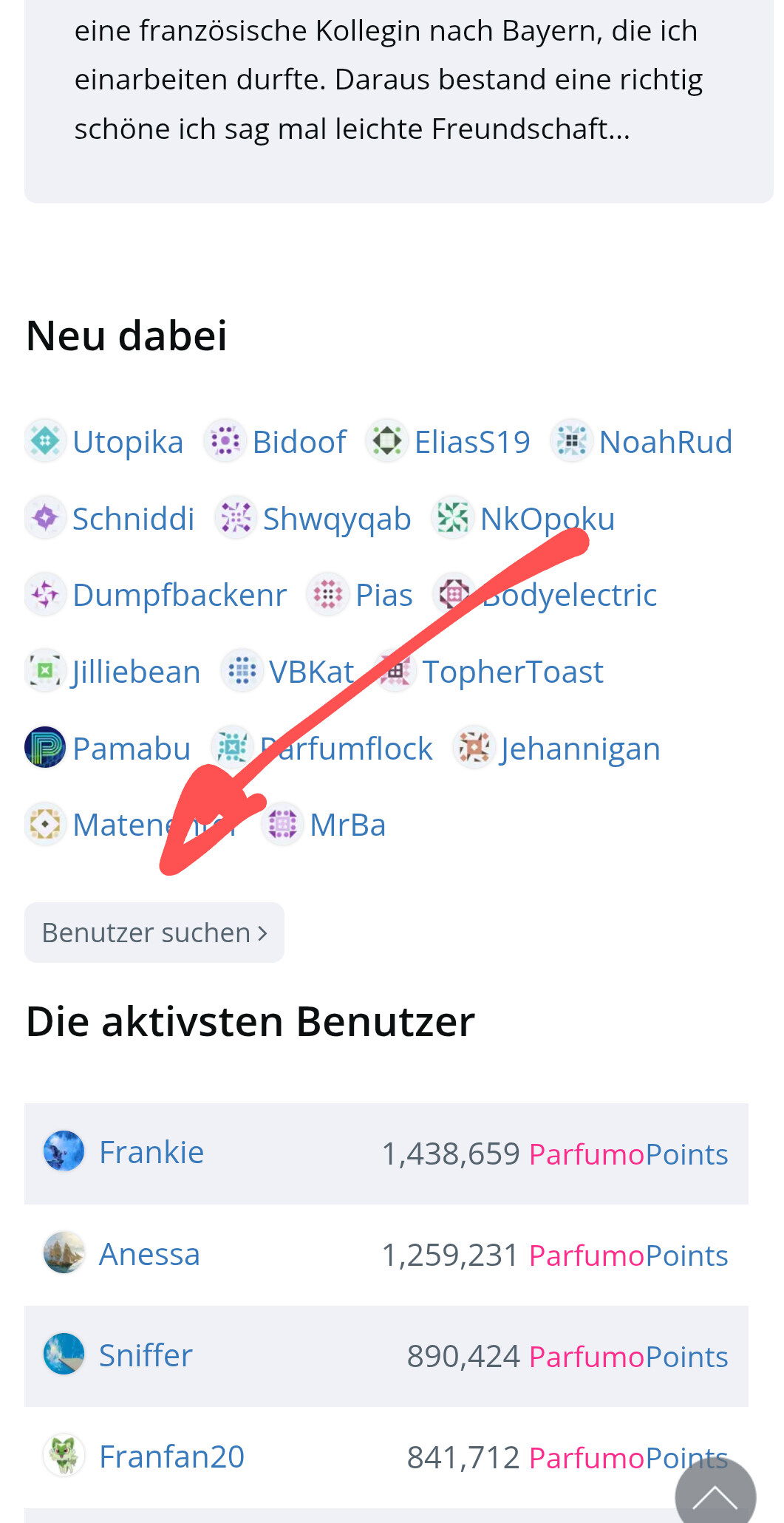
Task: View TopherToast's profile
Action: coord(491,672)
